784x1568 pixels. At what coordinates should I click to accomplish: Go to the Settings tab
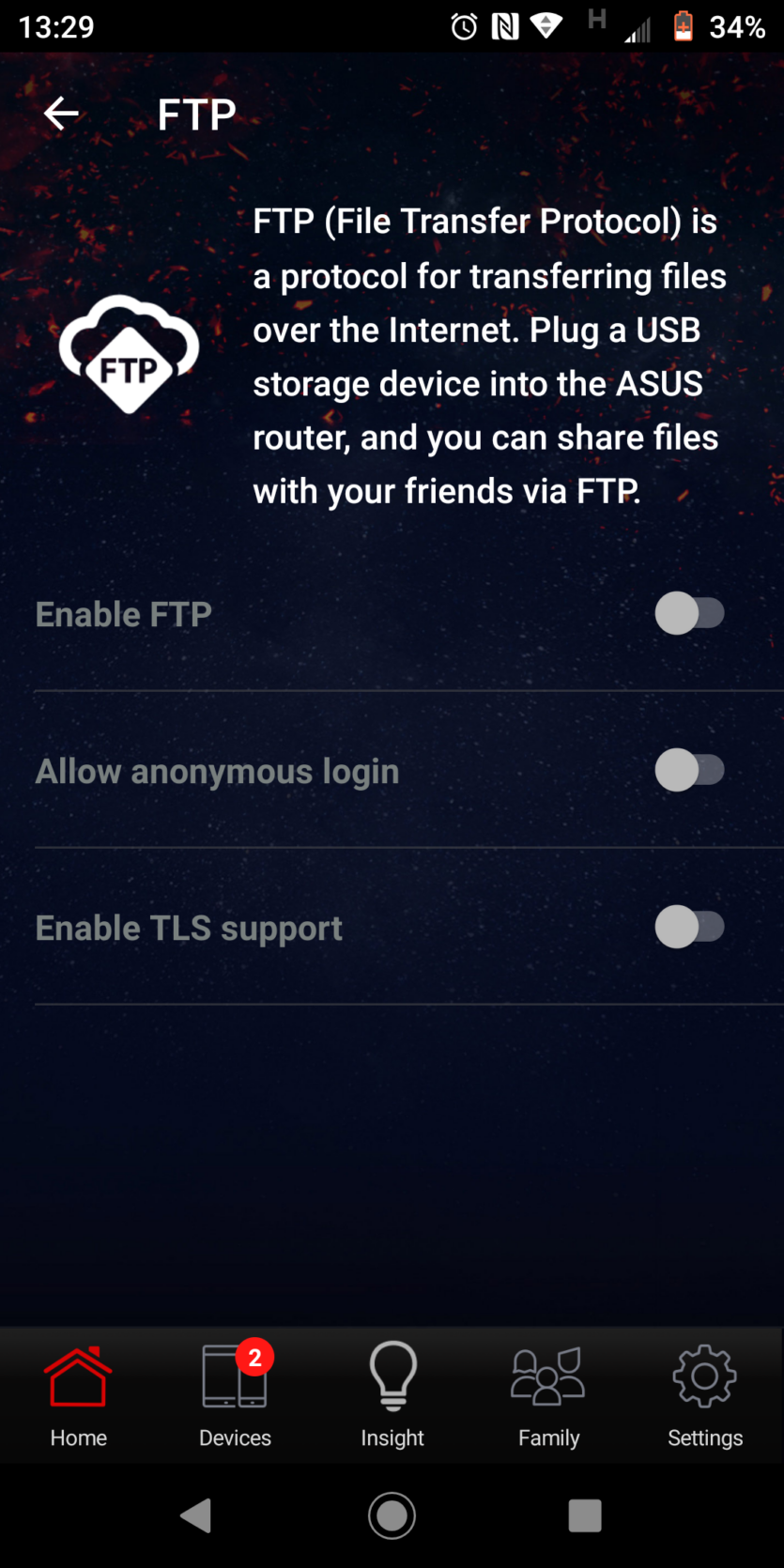point(705,1394)
